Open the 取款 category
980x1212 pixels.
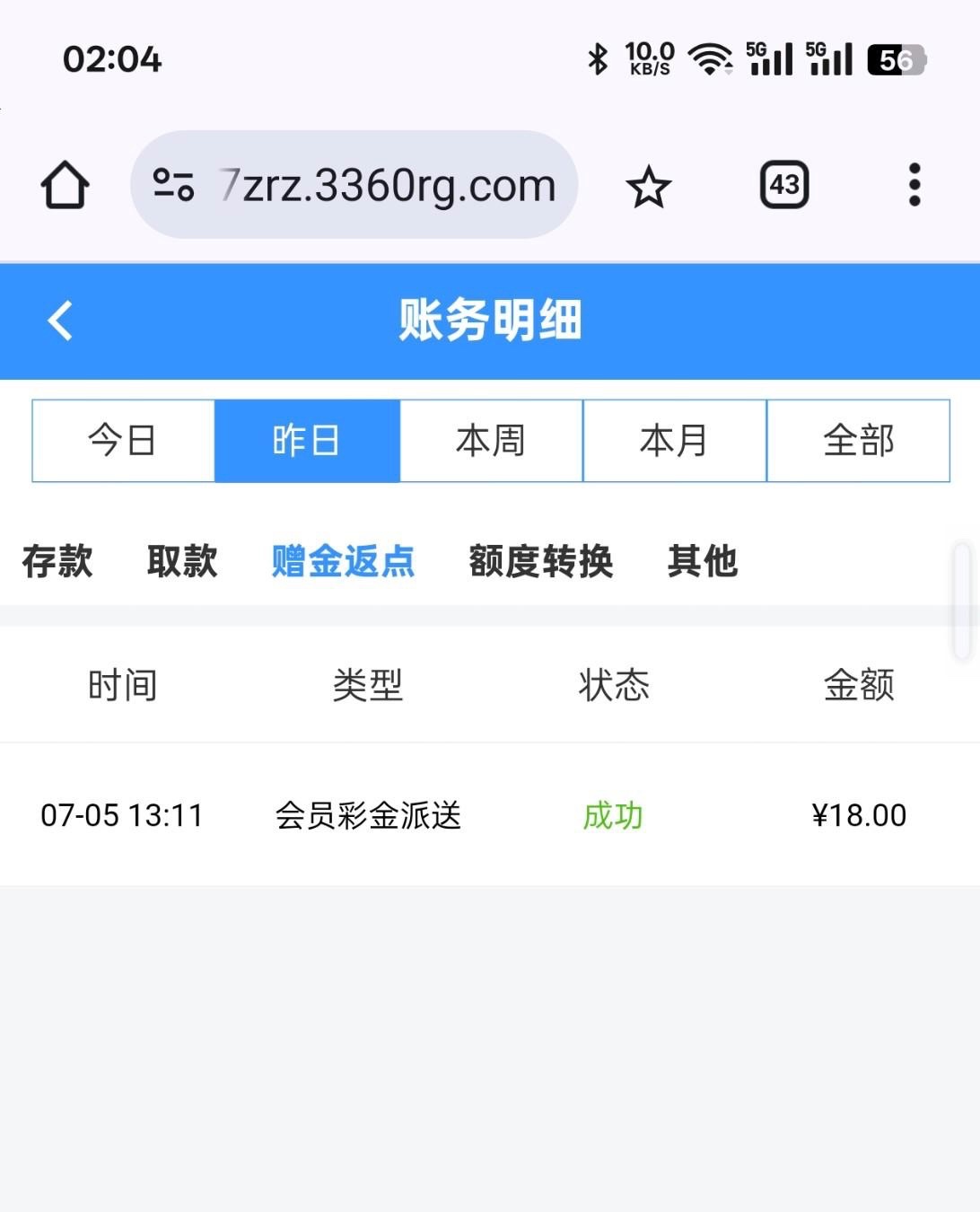point(182,561)
